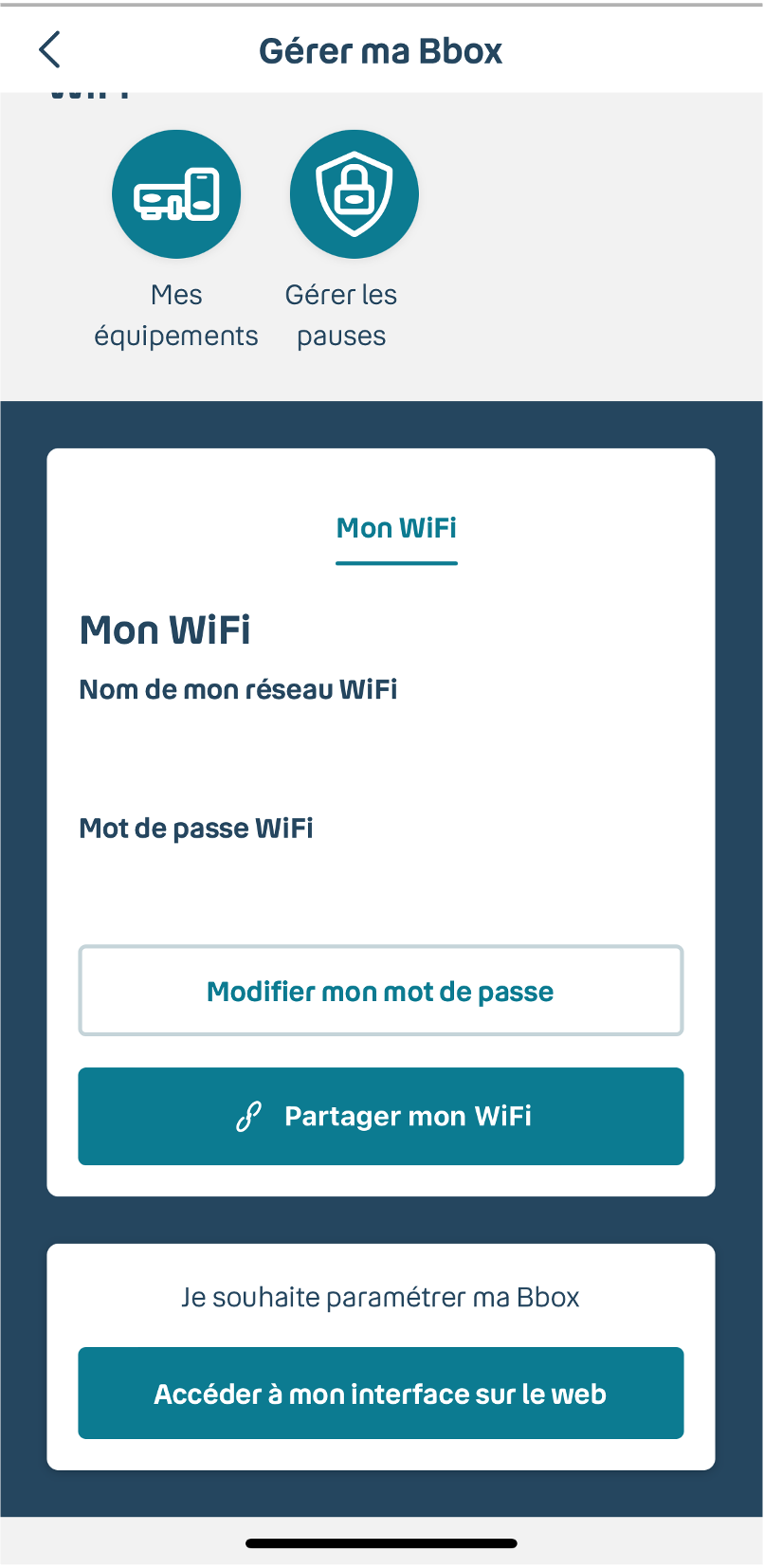Click the share link icon on Partager mon WiFi

252,1116
